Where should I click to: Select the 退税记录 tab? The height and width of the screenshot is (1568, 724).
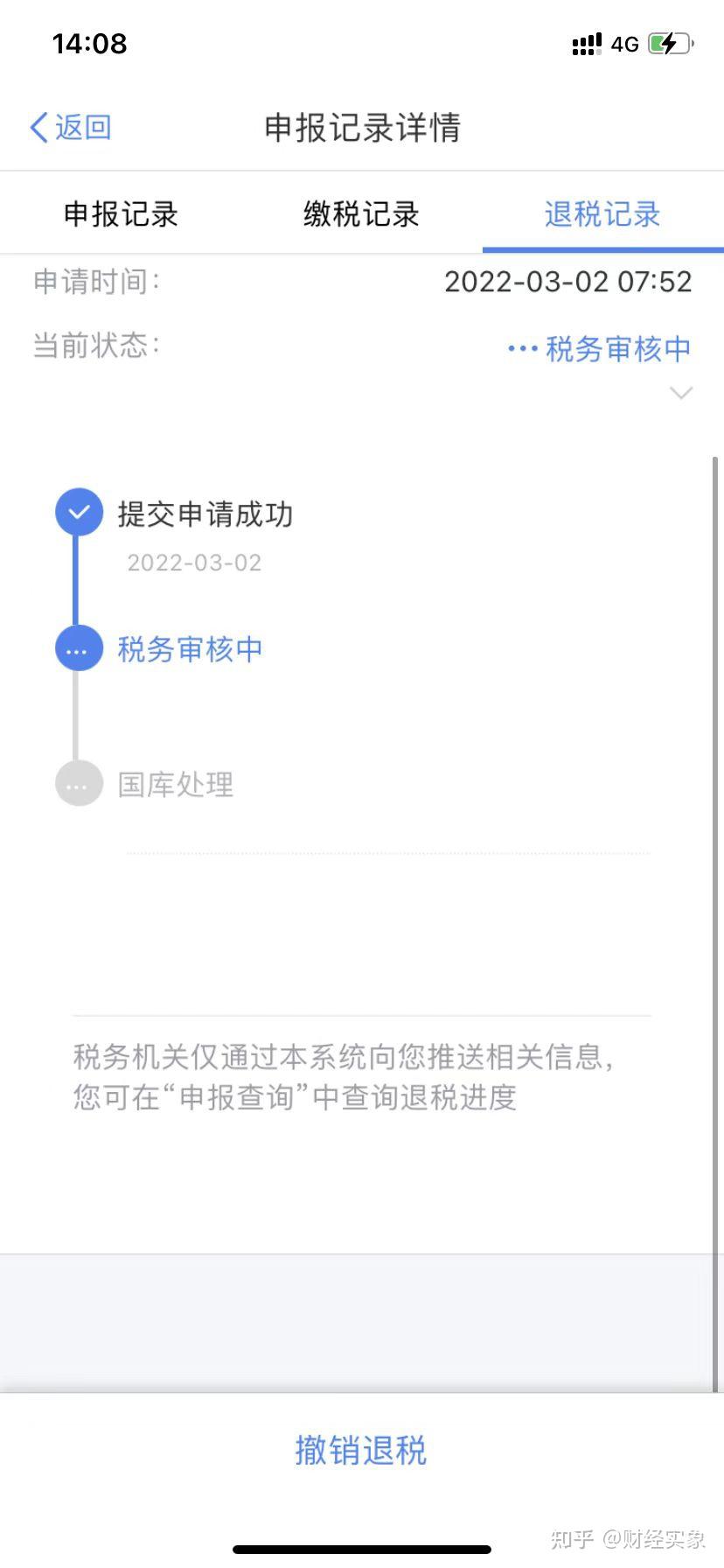click(602, 214)
